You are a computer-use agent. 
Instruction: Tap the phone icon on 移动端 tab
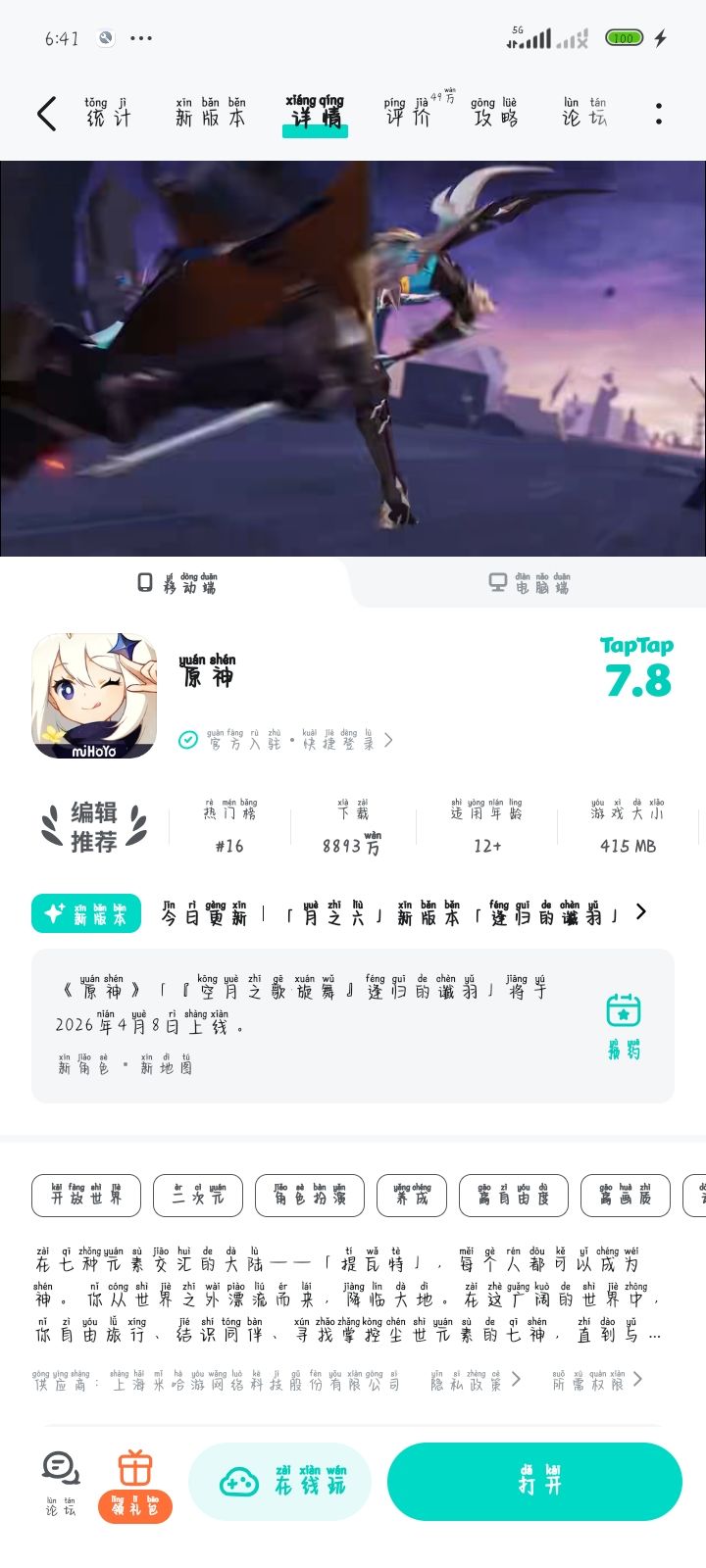pyautogui.click(x=142, y=581)
